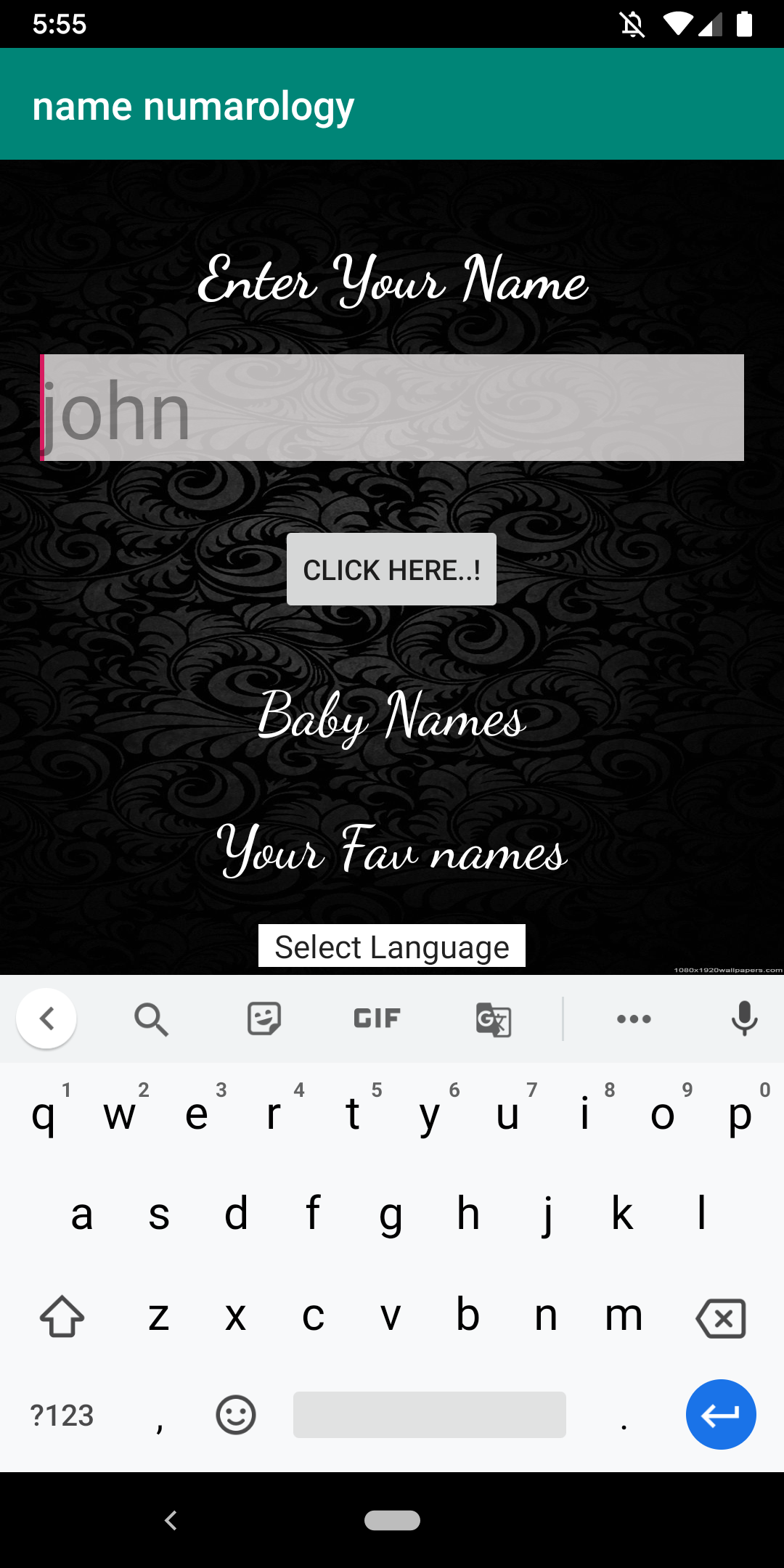Tap the backspace key

click(721, 1318)
